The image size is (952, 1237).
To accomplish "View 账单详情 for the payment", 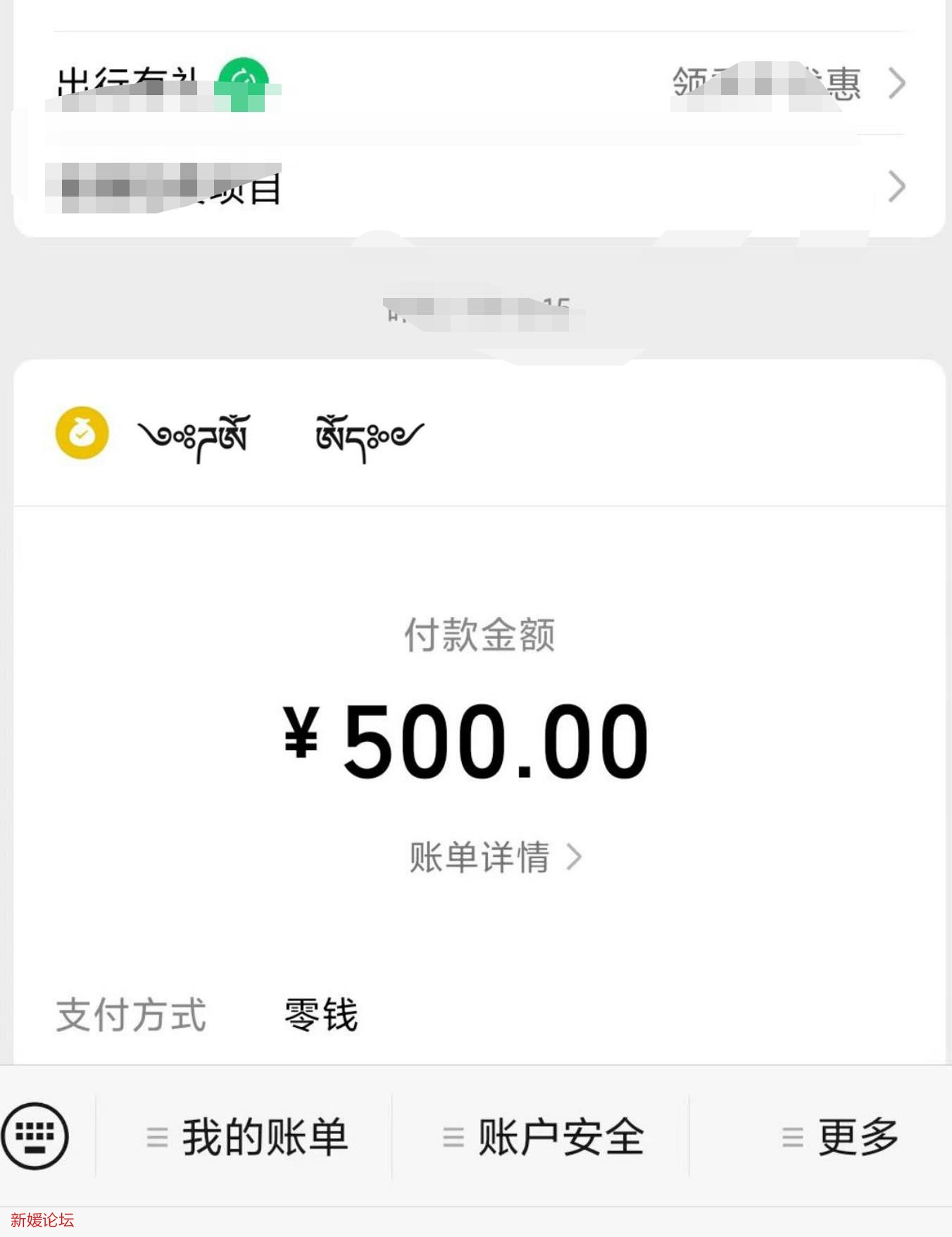I will pyautogui.click(x=494, y=857).
